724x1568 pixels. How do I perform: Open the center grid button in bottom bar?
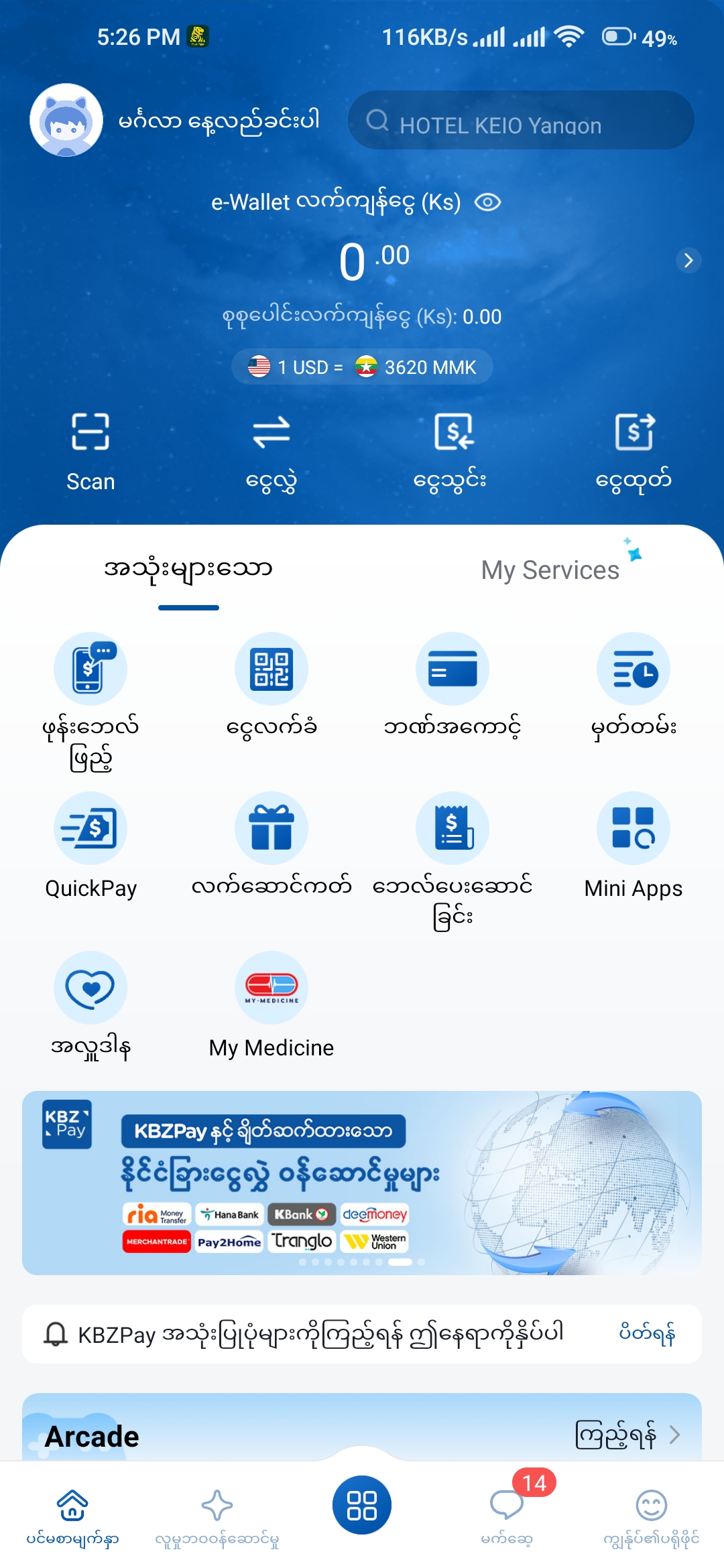pos(362,1505)
